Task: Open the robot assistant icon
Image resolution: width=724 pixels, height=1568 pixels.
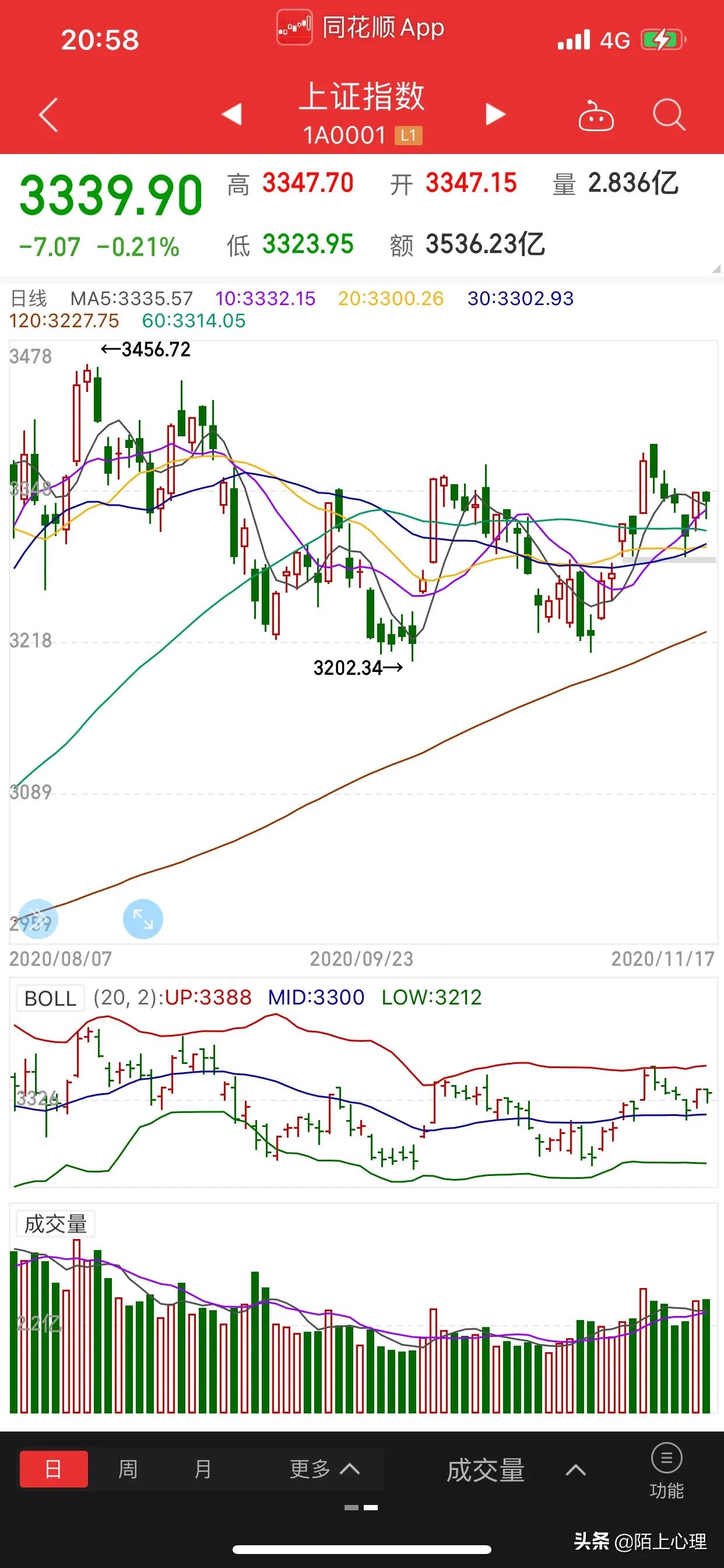Action: 596,115
